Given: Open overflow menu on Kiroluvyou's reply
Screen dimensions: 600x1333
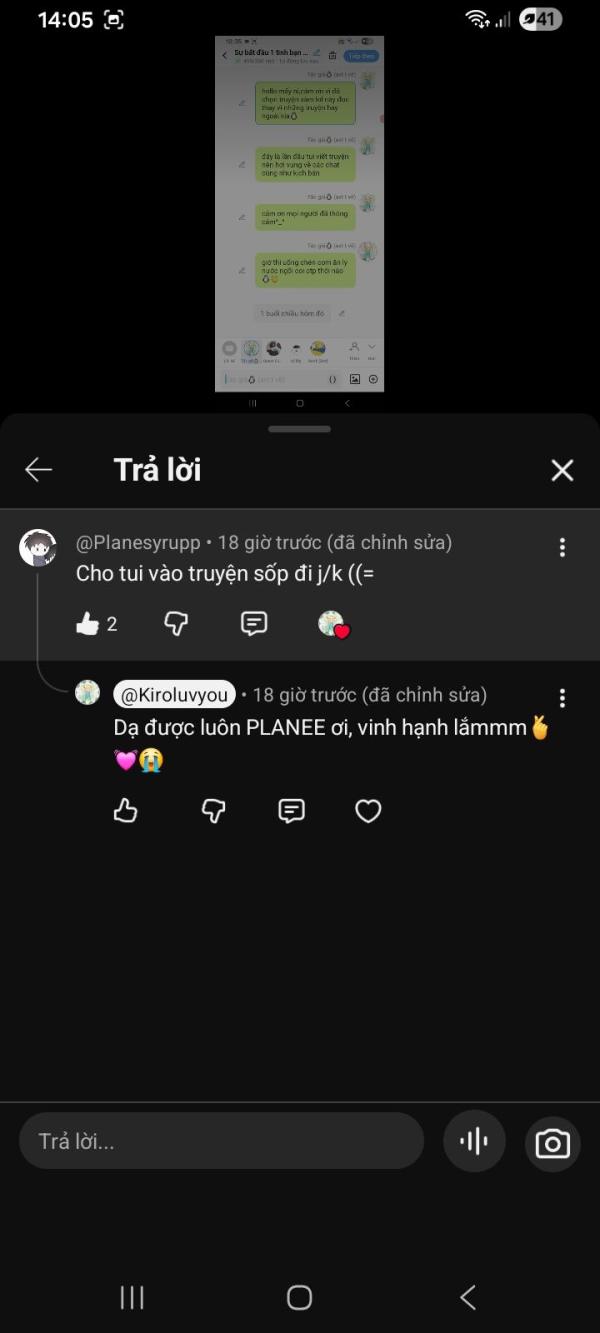Looking at the screenshot, I should point(562,698).
